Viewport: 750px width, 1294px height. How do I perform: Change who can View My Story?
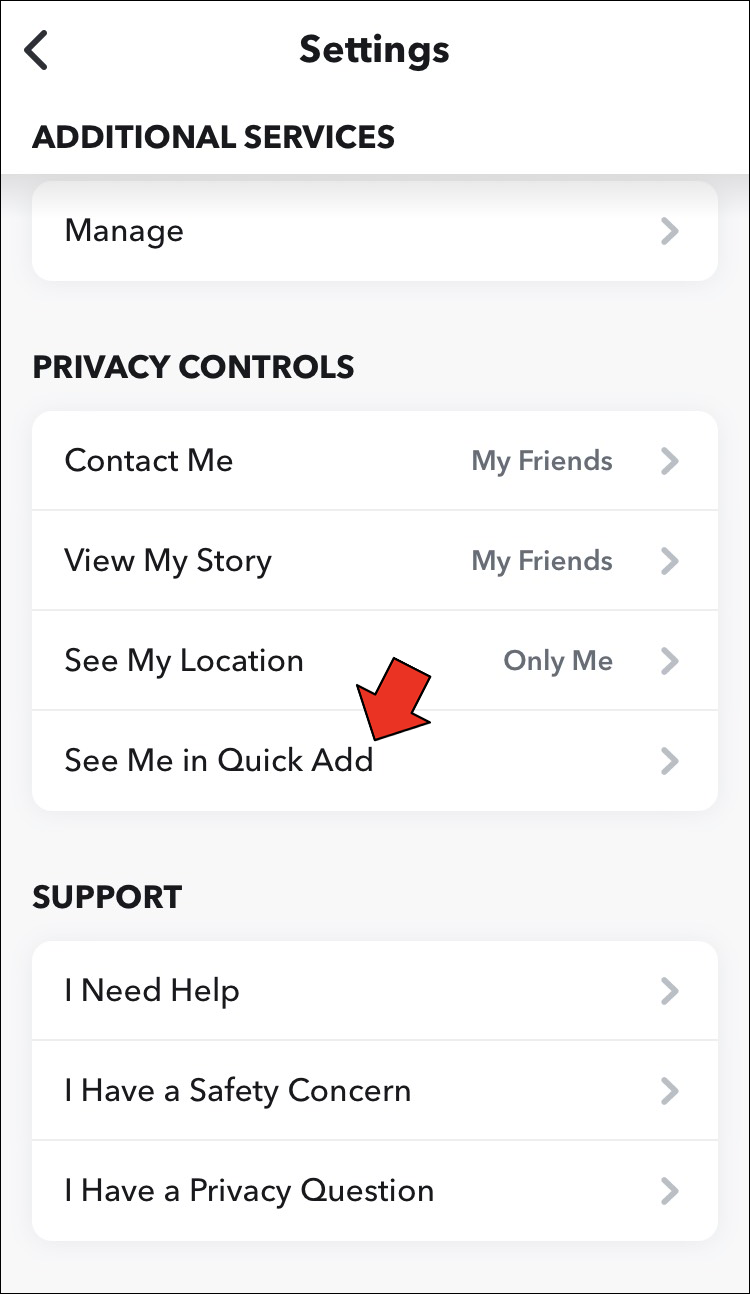click(374, 561)
